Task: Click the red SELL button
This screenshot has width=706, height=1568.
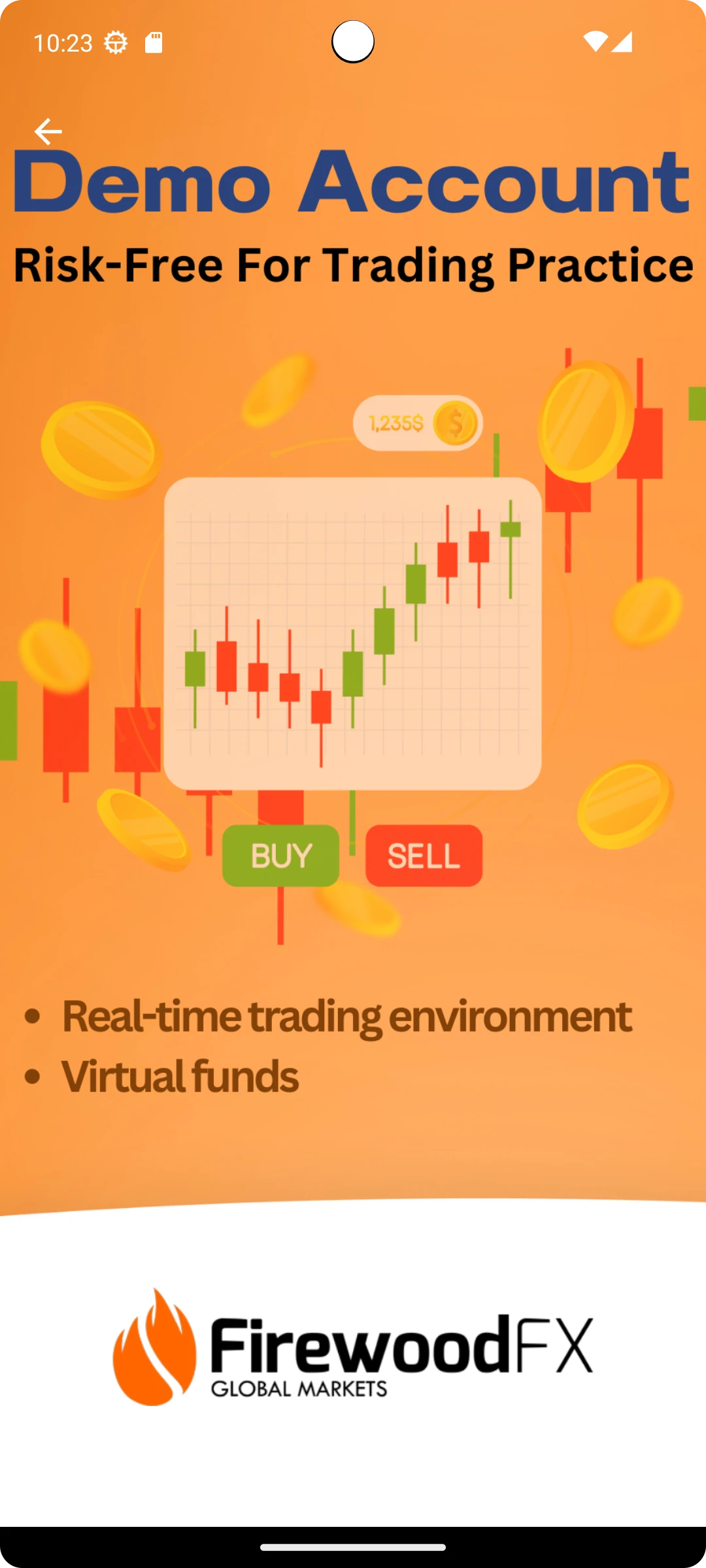Action: pos(423,855)
